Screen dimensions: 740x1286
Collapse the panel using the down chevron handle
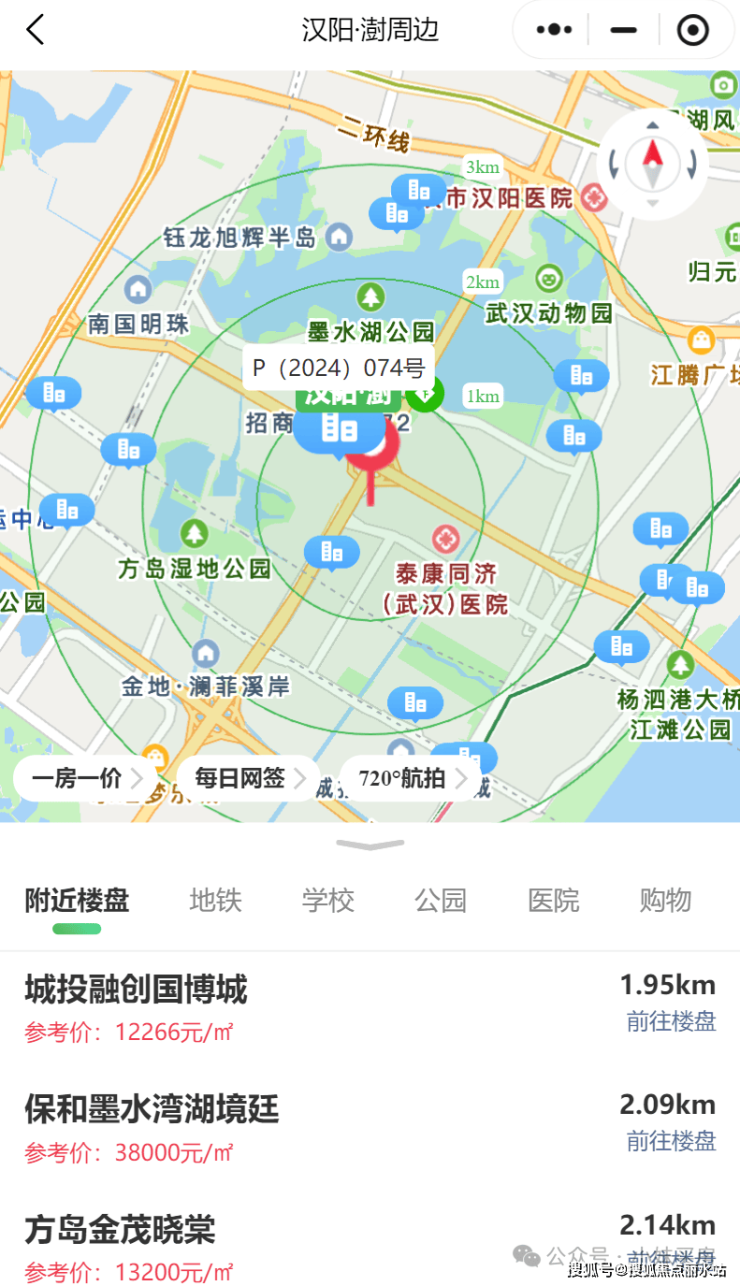[x=370, y=846]
